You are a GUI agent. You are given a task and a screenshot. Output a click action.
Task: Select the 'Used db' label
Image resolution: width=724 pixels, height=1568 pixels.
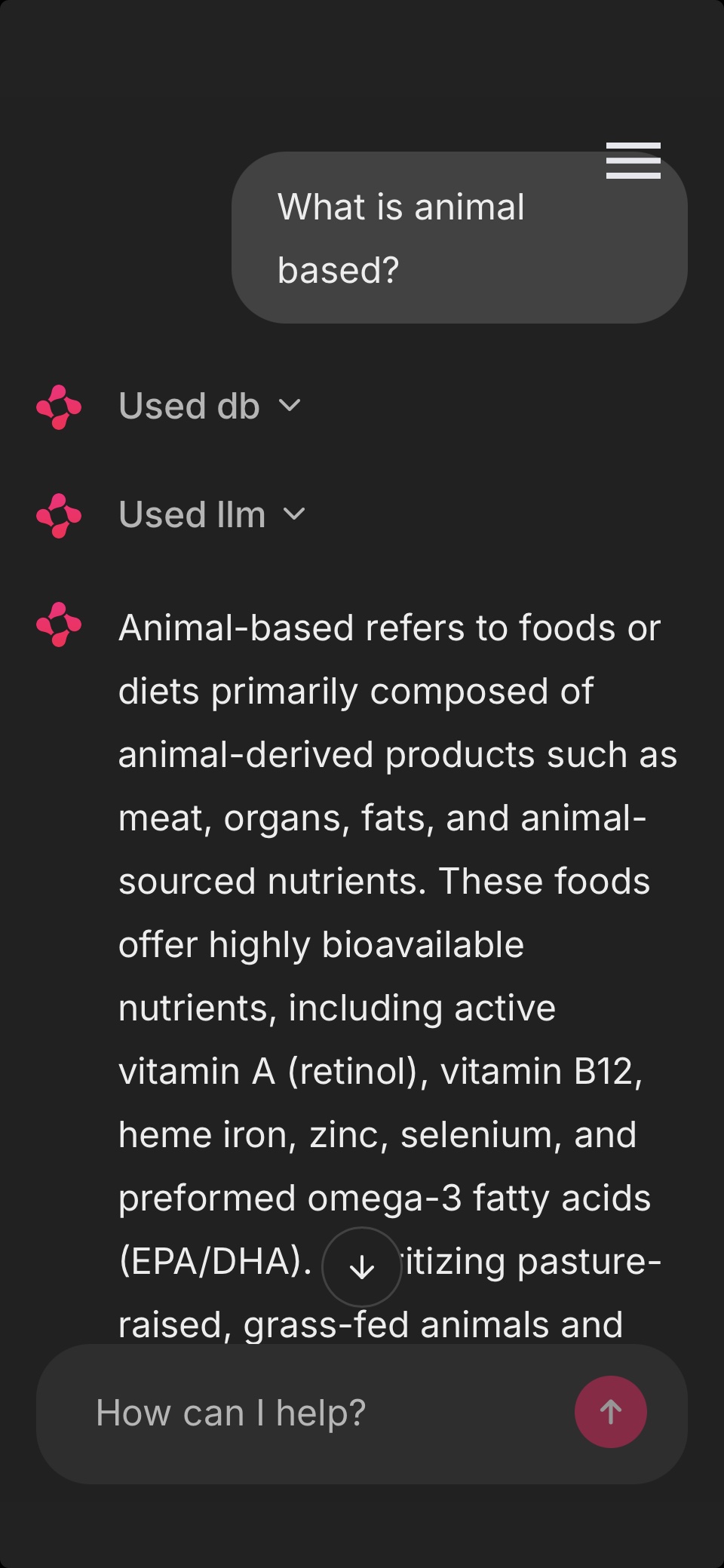coord(189,406)
